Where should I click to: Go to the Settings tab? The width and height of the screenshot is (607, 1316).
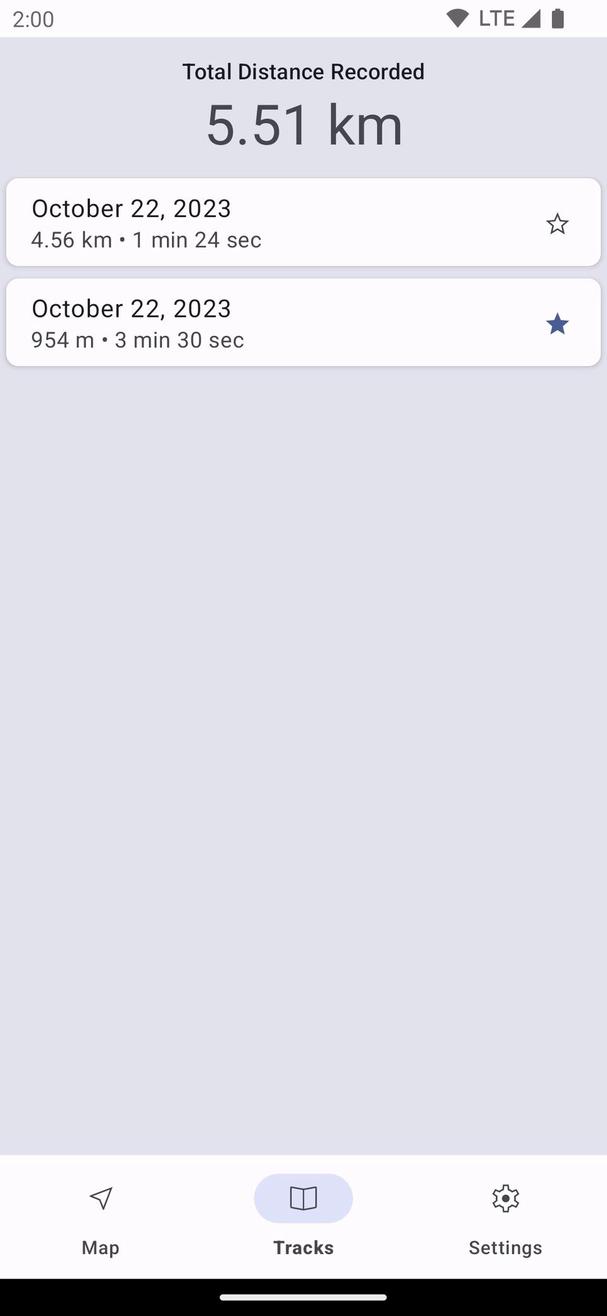click(505, 1216)
